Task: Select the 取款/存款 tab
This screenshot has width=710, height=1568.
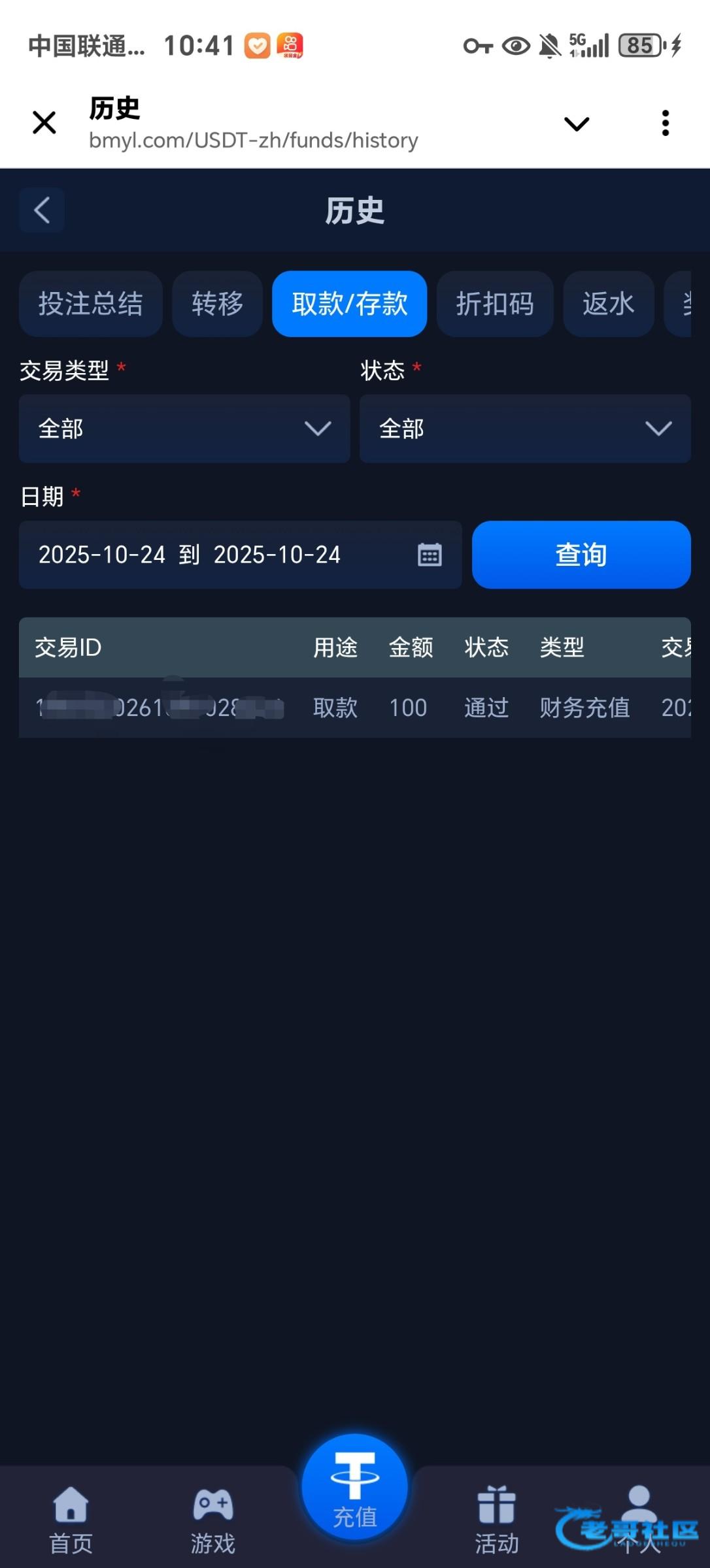Action: 349,304
